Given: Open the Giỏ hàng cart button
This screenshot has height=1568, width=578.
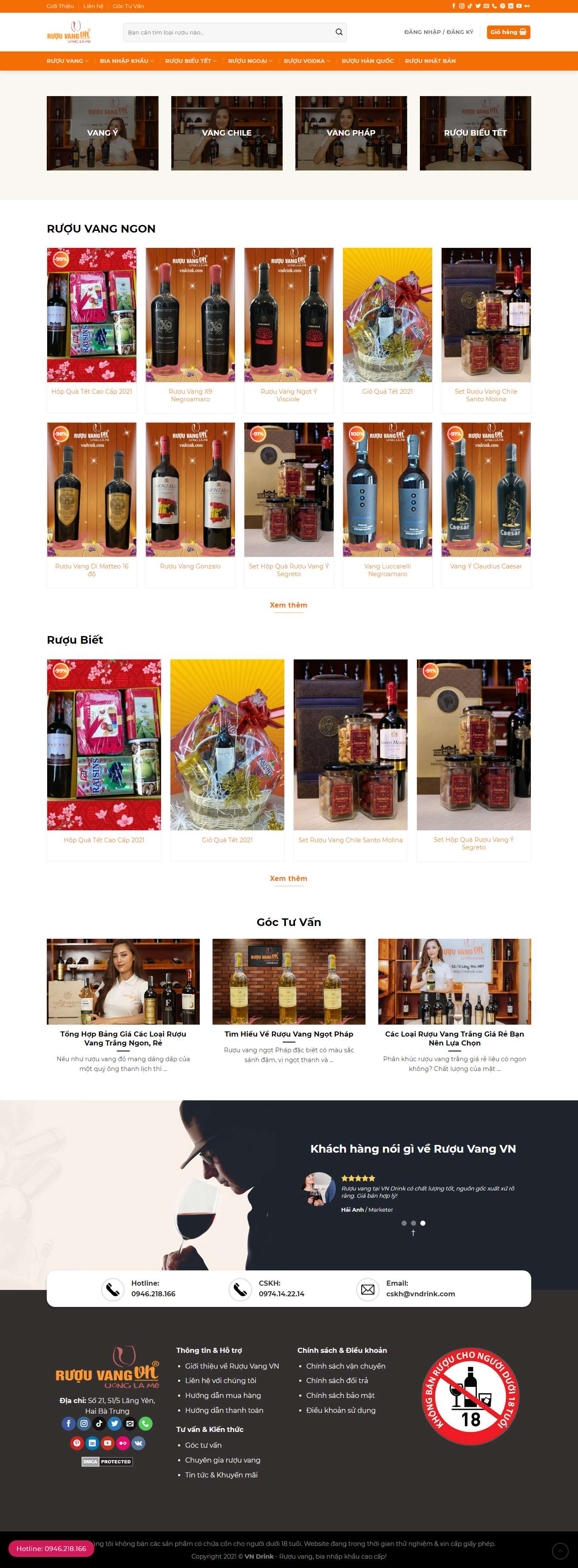Looking at the screenshot, I should (x=508, y=32).
